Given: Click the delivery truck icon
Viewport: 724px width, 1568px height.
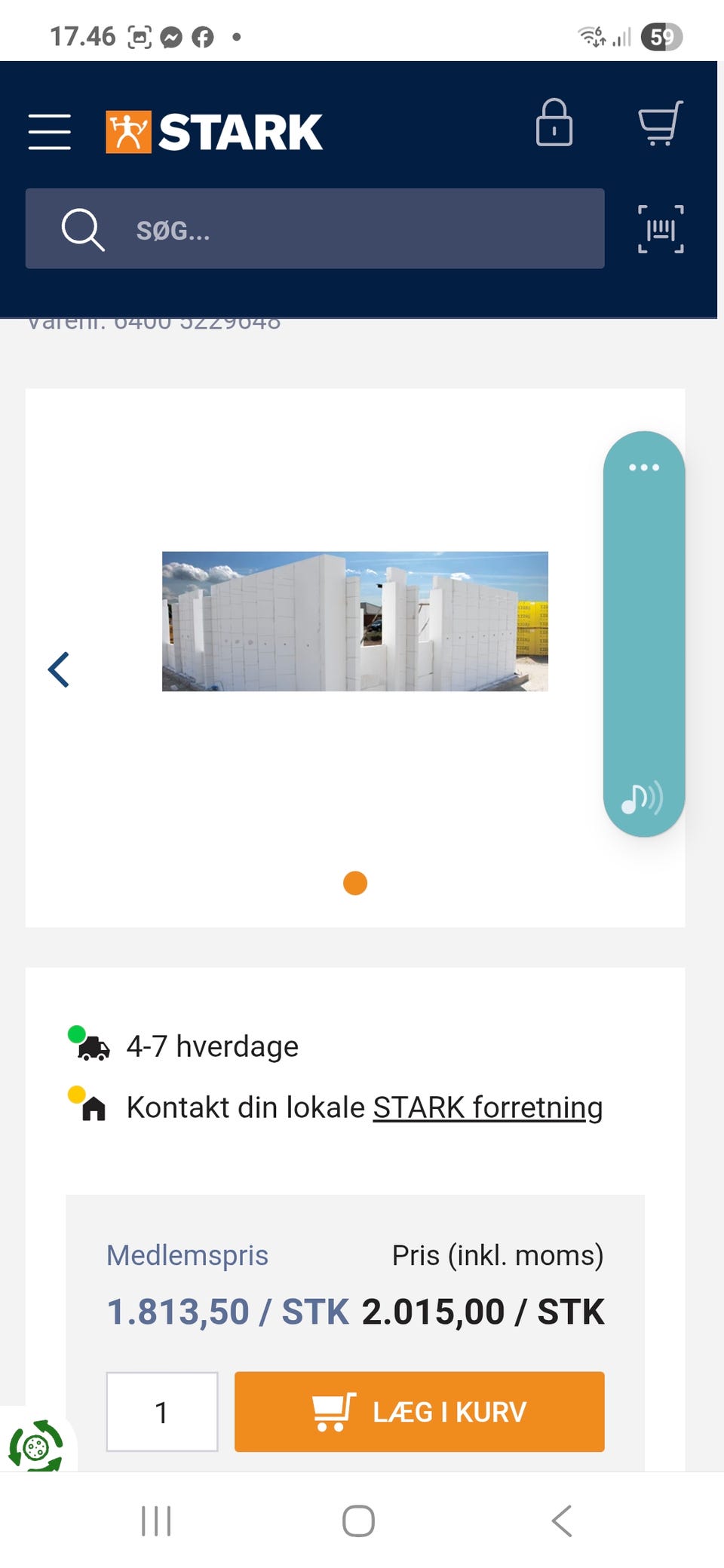Looking at the screenshot, I should (x=92, y=1046).
